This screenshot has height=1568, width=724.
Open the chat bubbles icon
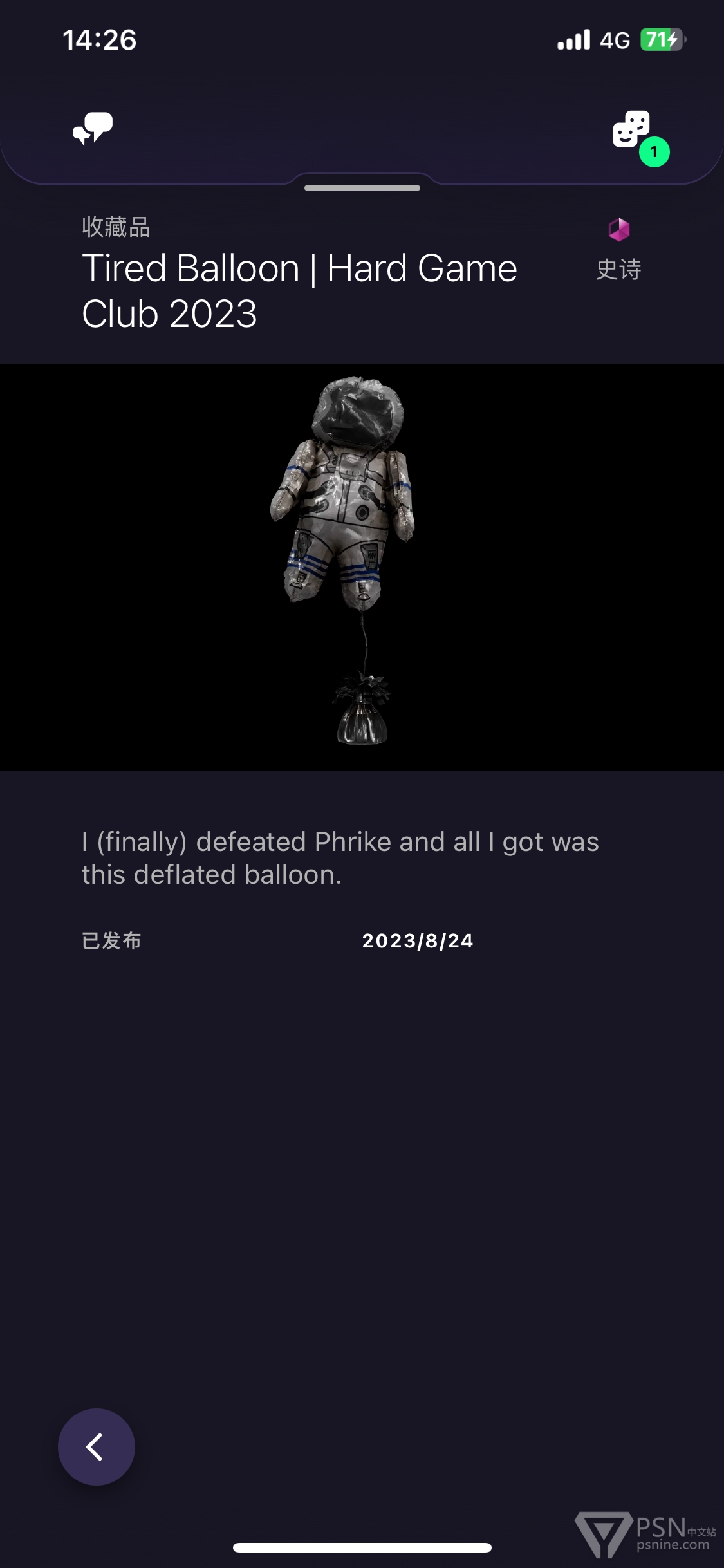click(93, 129)
